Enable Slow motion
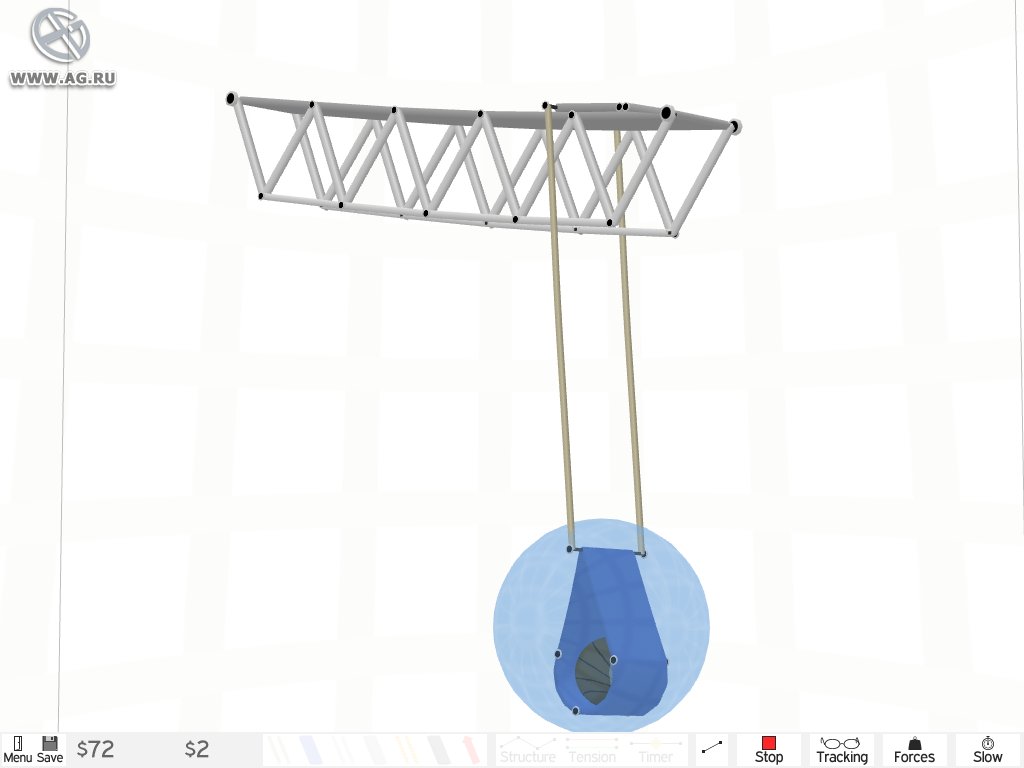 pos(987,750)
